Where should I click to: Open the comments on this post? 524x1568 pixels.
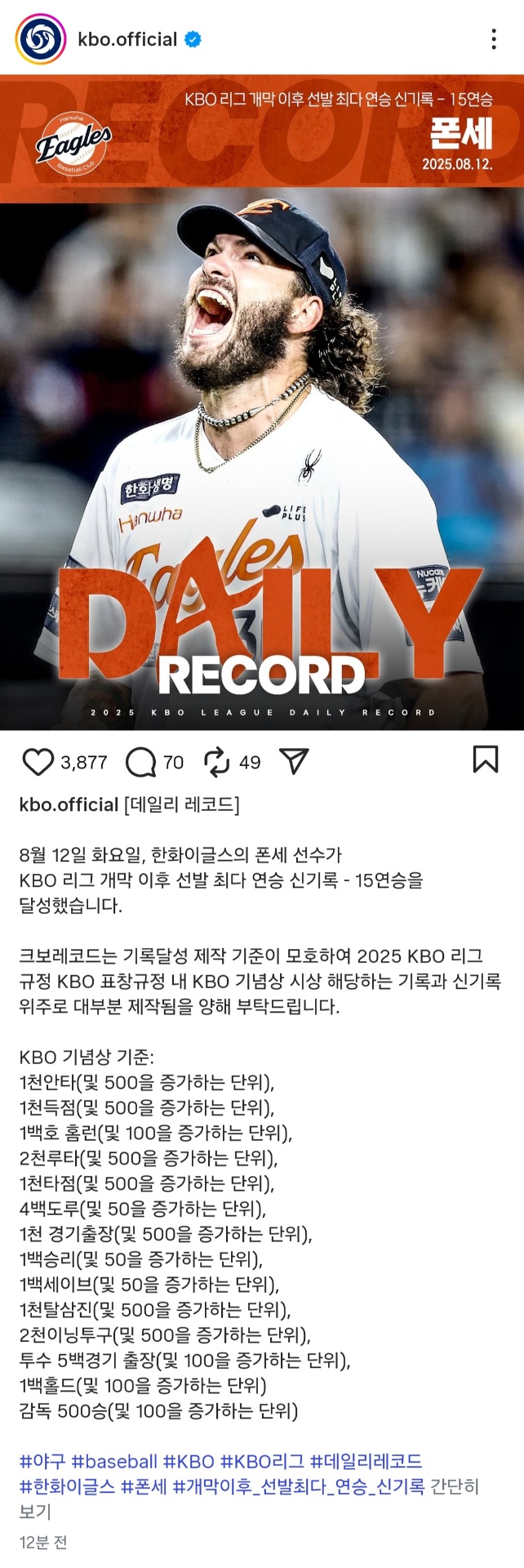click(x=140, y=762)
